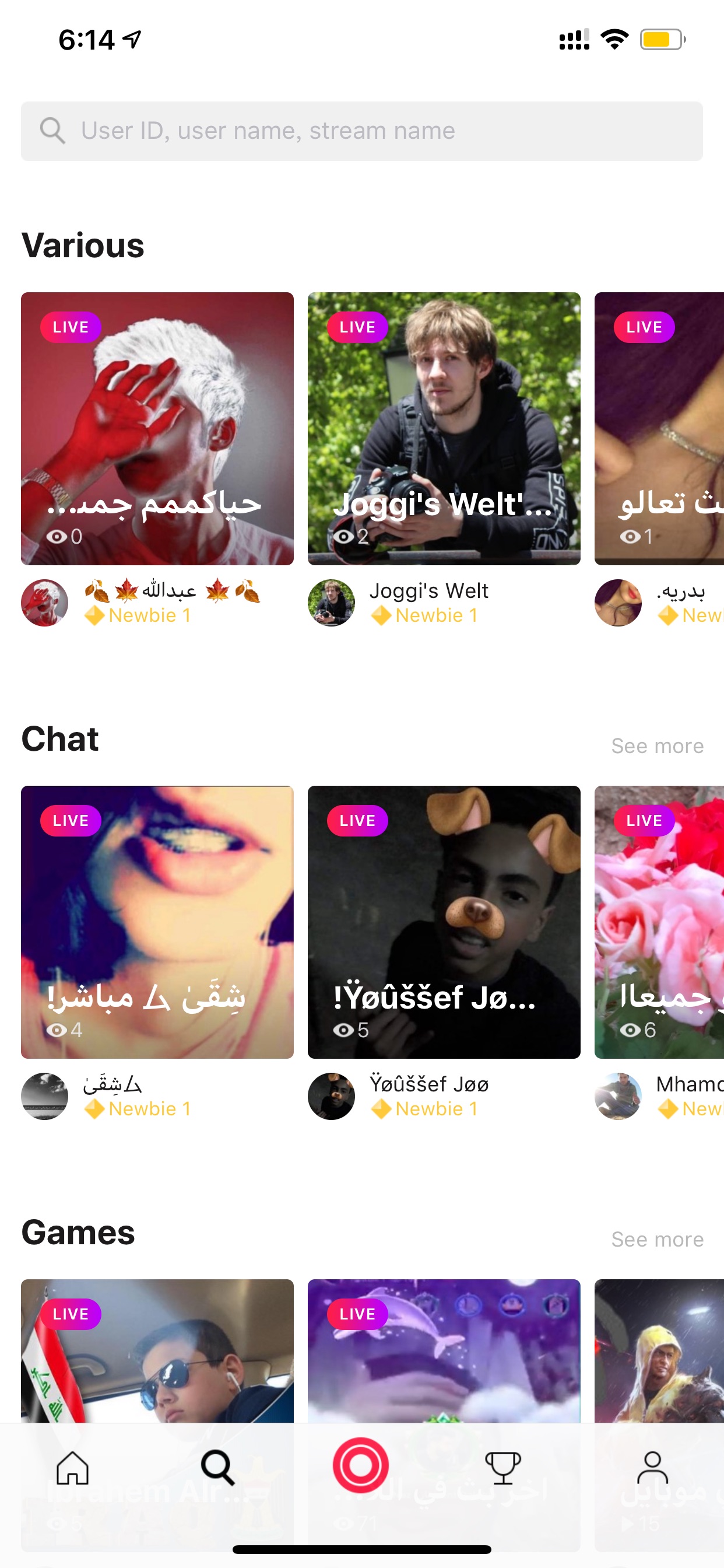The width and height of the screenshot is (724, 1568).
Task: Open the Joggi's Welt live stream
Action: coord(444,429)
